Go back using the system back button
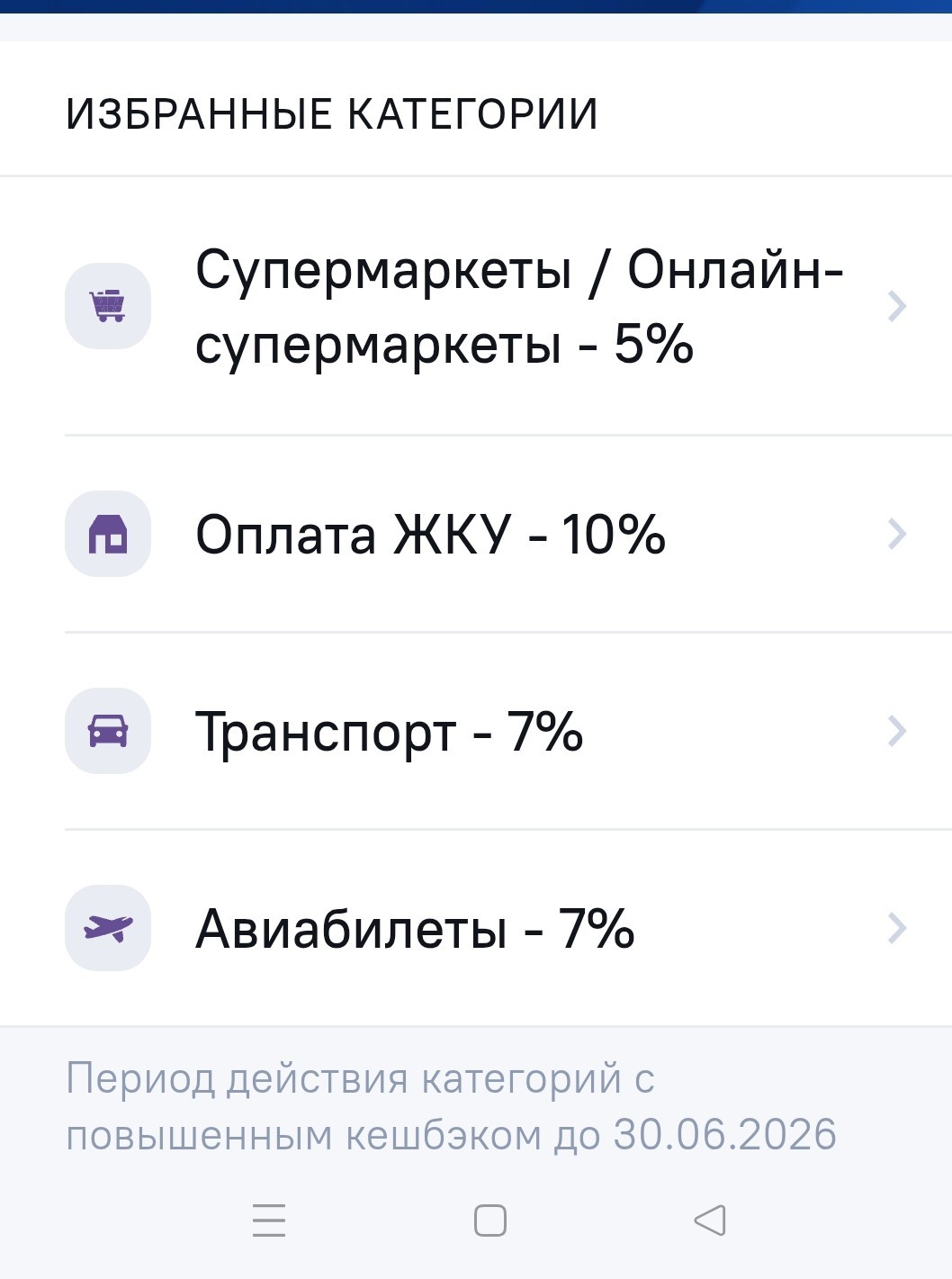The height and width of the screenshot is (1279, 952). [710, 1220]
